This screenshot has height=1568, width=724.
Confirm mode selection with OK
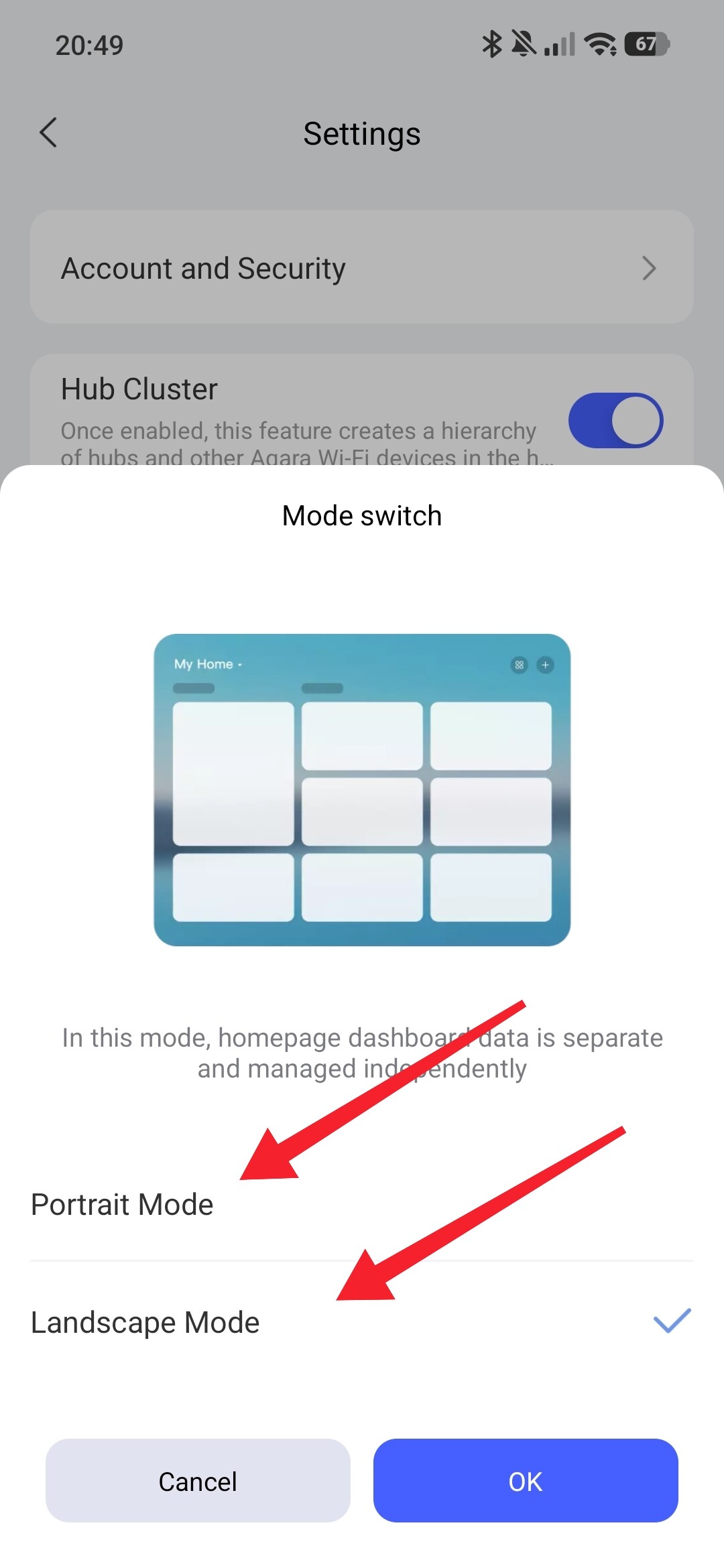coord(526,1481)
